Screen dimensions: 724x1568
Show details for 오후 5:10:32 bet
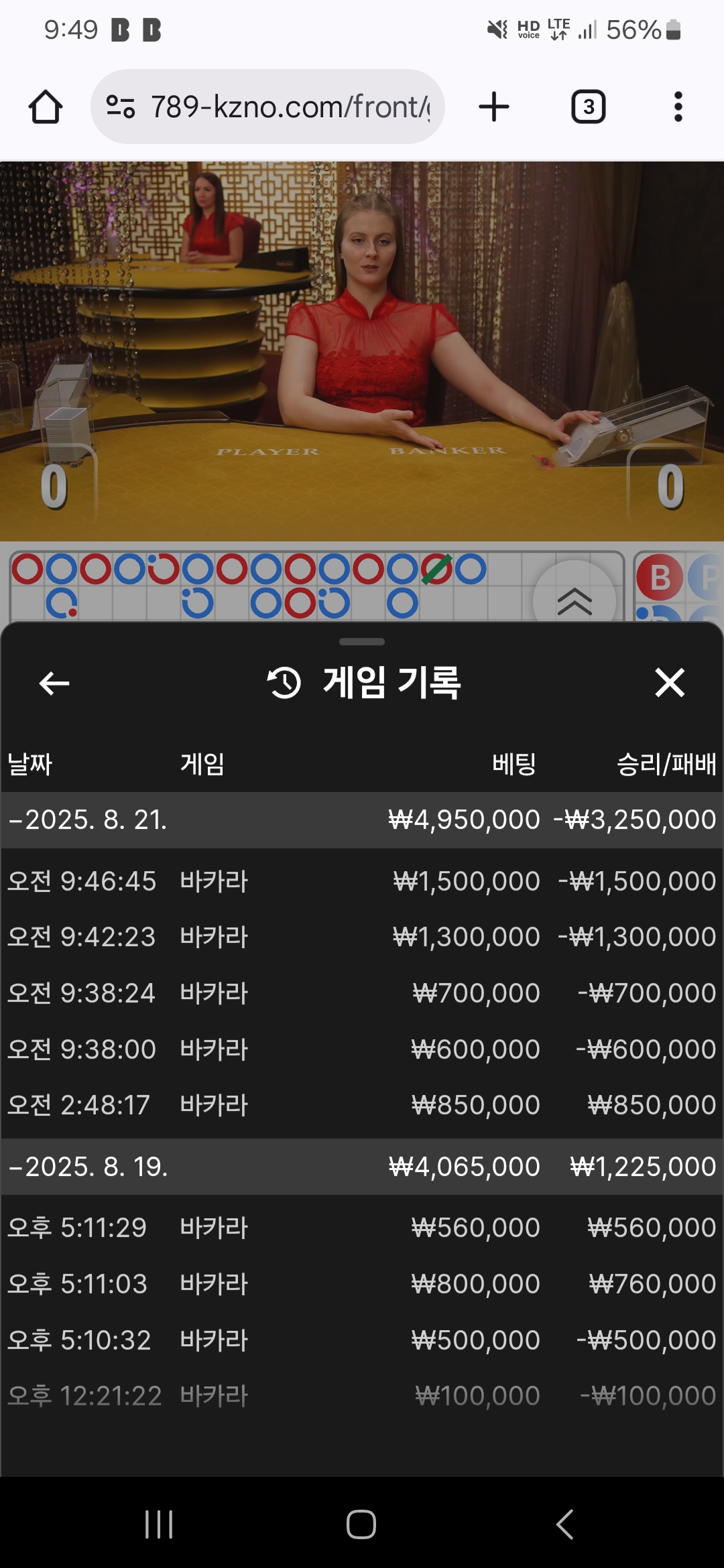[x=362, y=1340]
